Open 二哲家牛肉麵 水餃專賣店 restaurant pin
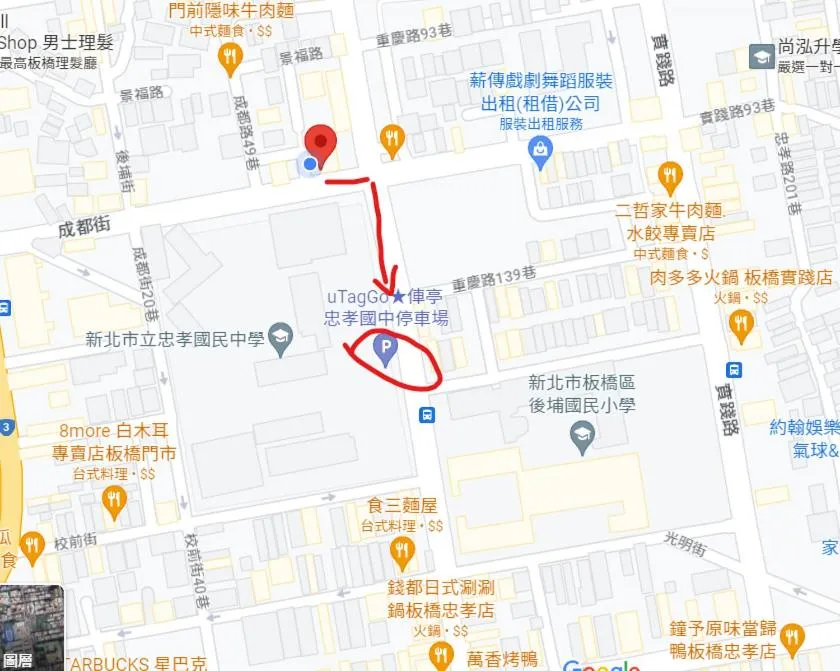This screenshot has height=671, width=840. (670, 178)
